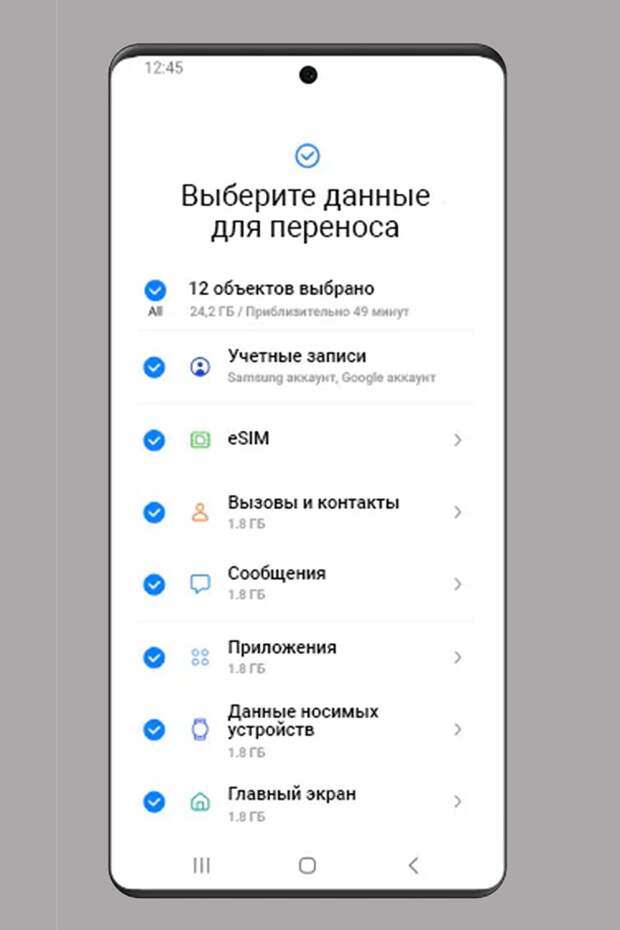Open the Вызовы и контакты details
The width and height of the screenshot is (620, 930).
tap(458, 512)
